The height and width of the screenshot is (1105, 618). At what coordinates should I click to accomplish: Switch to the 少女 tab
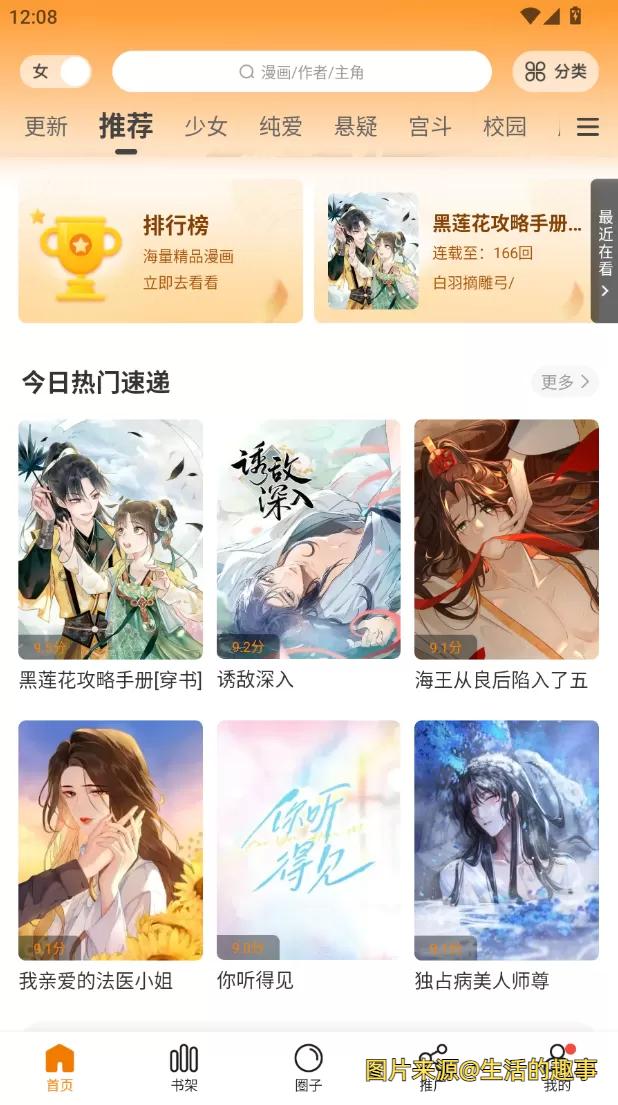(x=206, y=127)
